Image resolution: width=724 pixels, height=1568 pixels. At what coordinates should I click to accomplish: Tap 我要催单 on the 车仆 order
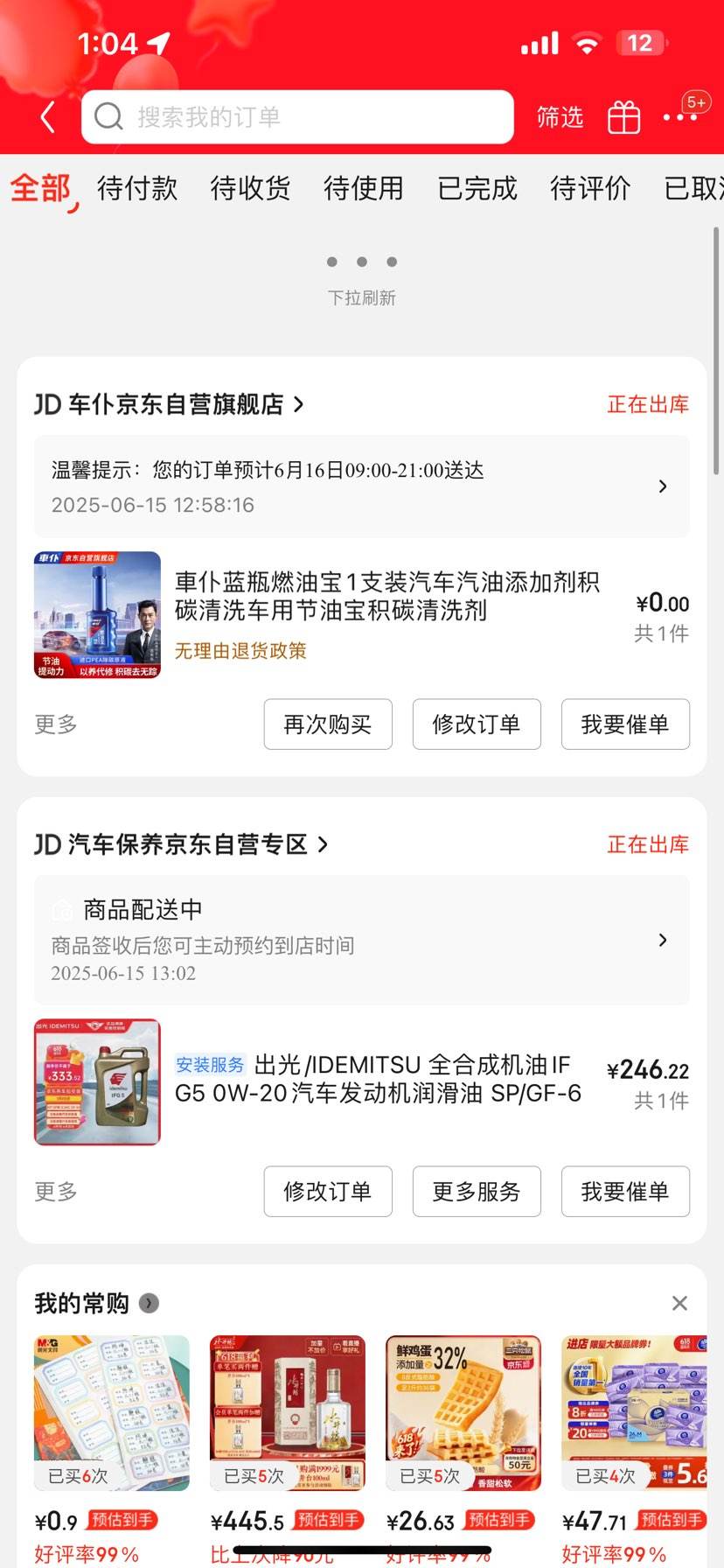pos(624,724)
